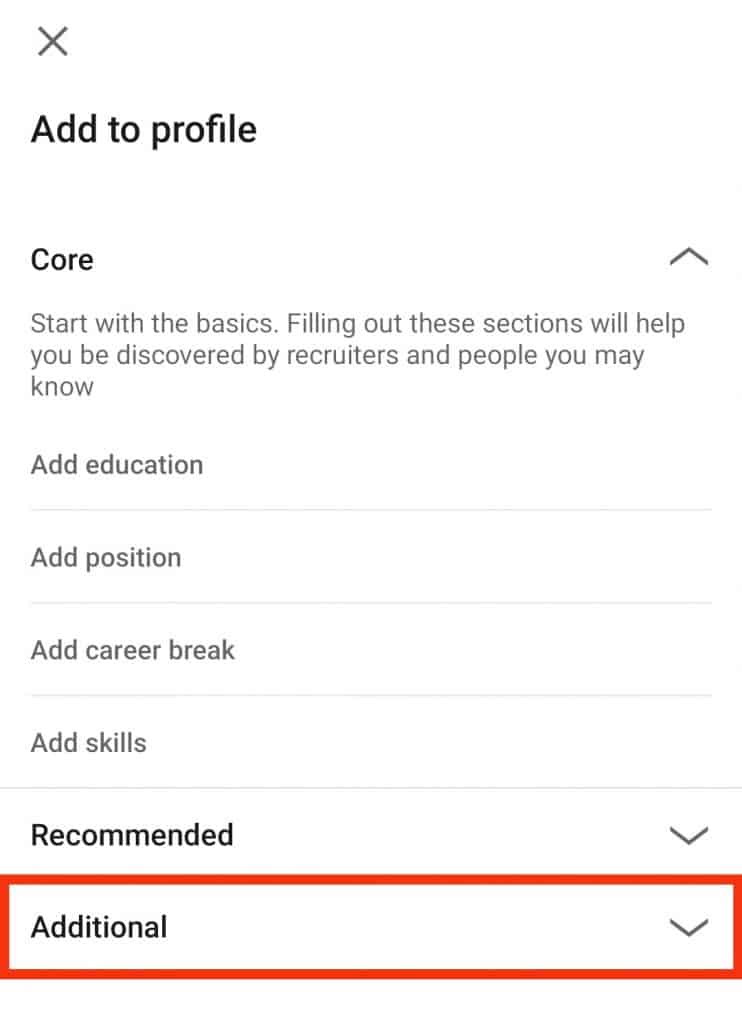Select the Recommended heading label
This screenshot has width=742, height=1024.
tap(132, 834)
